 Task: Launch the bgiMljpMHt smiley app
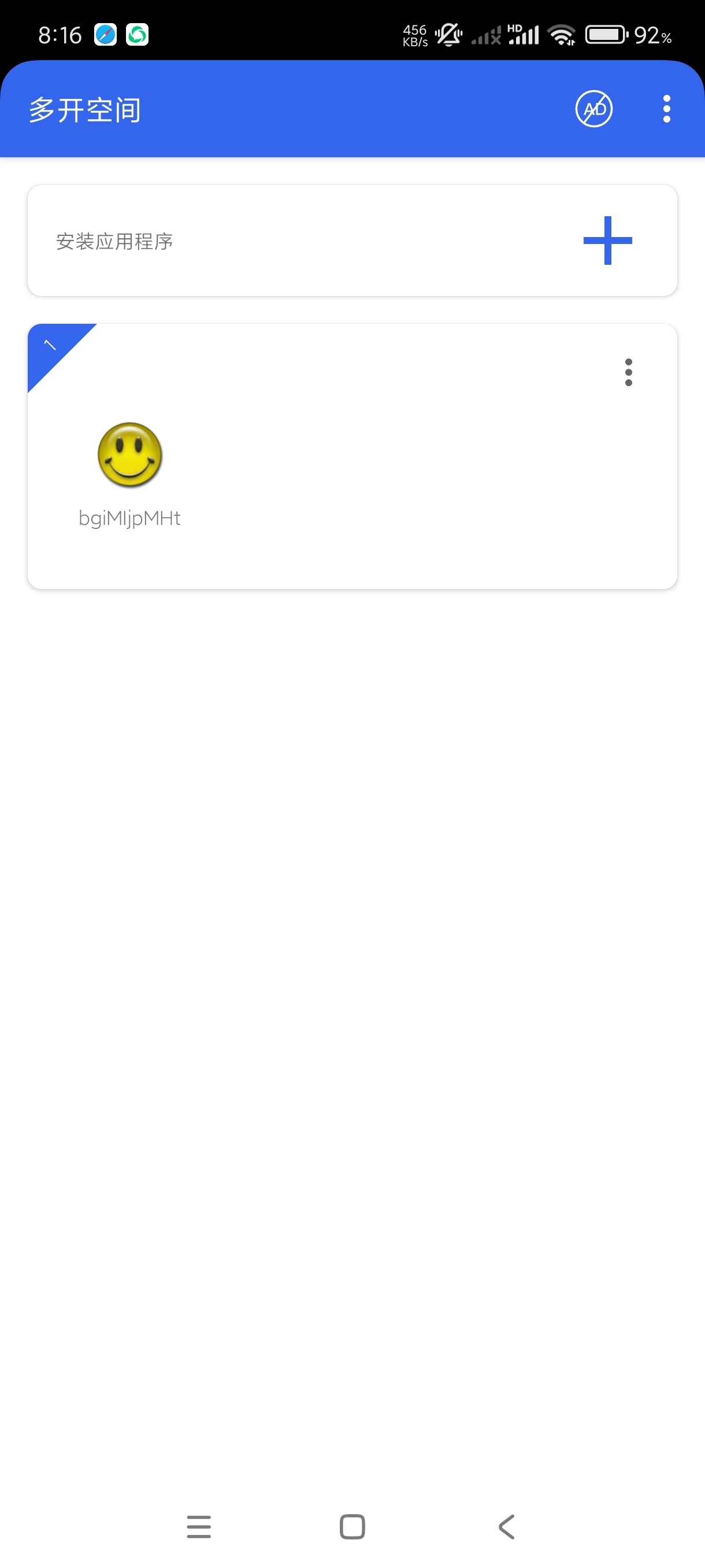[129, 454]
